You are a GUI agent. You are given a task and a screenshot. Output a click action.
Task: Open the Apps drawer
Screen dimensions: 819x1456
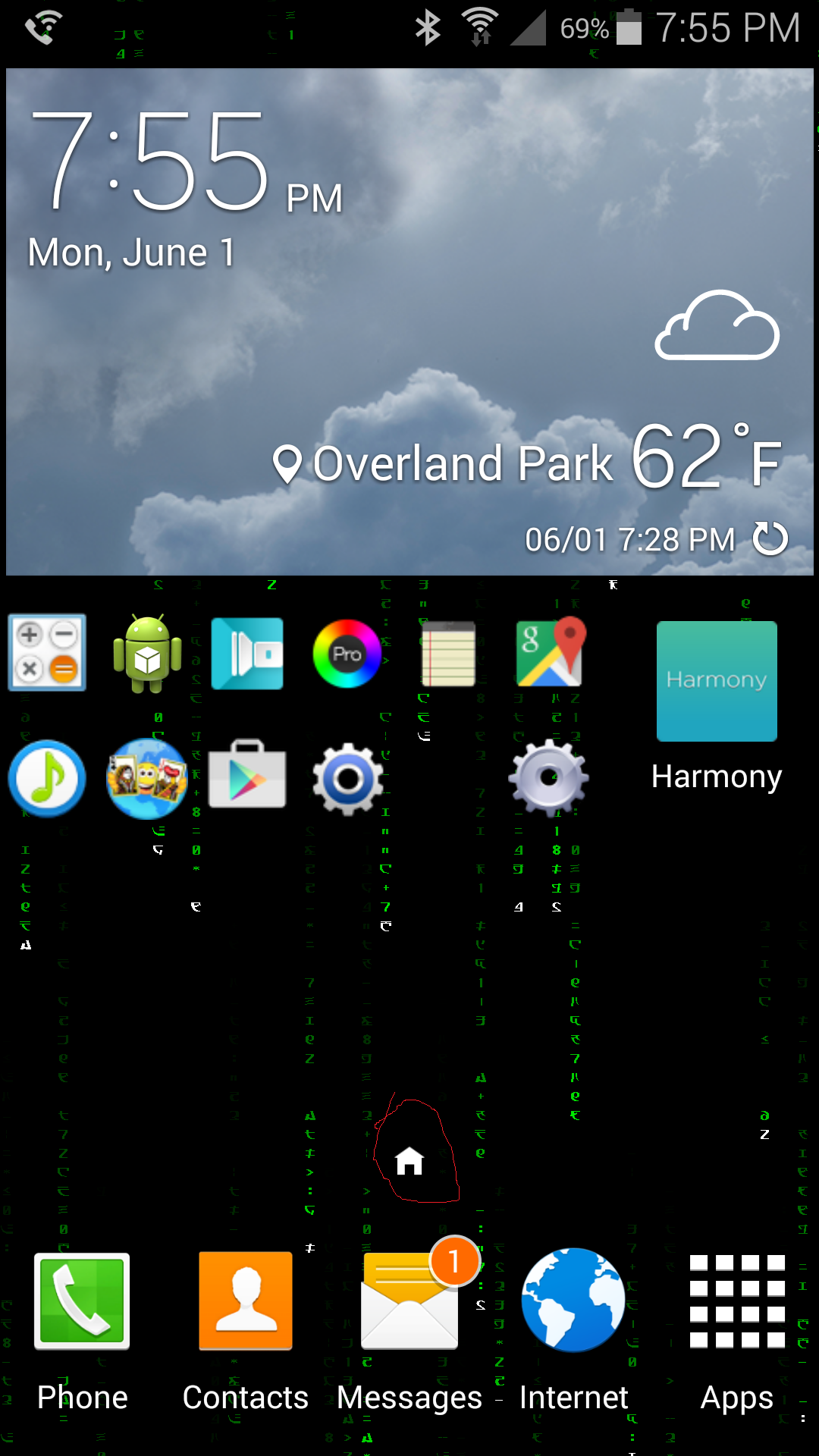point(737,1301)
